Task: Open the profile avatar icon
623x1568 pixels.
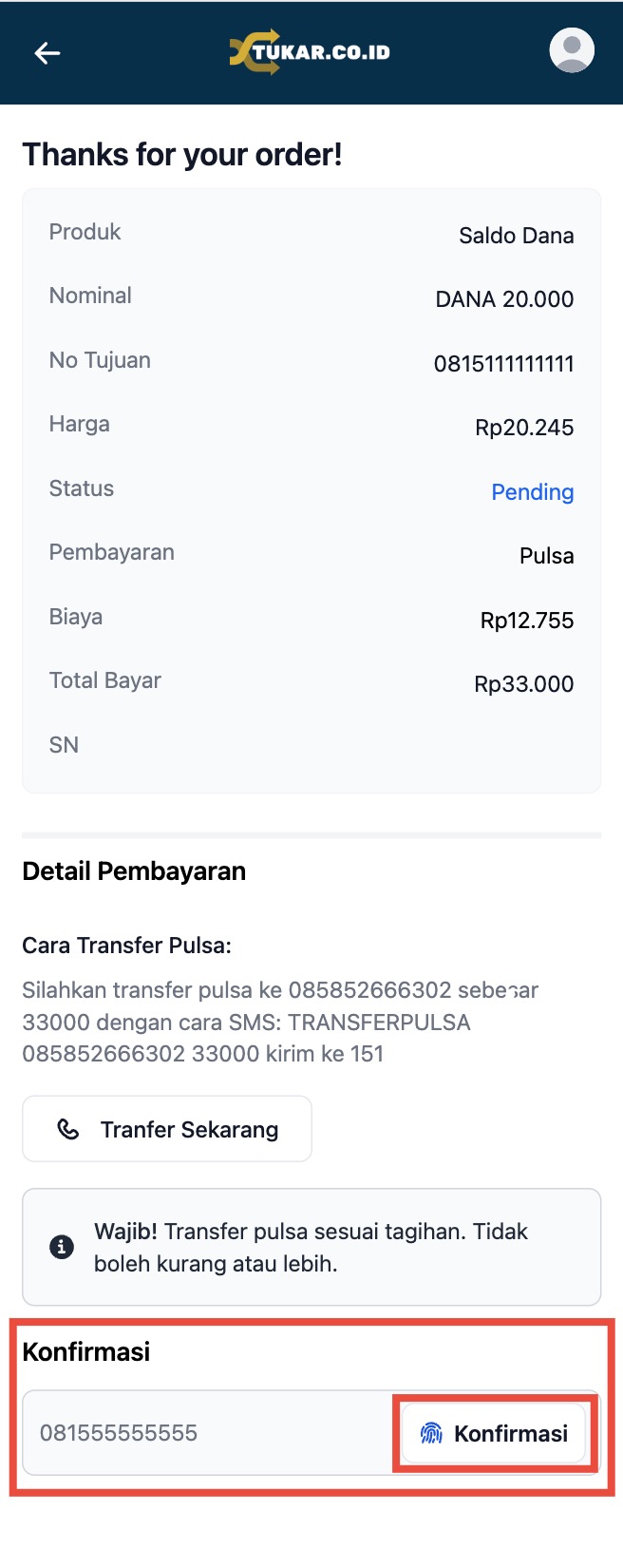Action: point(572,51)
